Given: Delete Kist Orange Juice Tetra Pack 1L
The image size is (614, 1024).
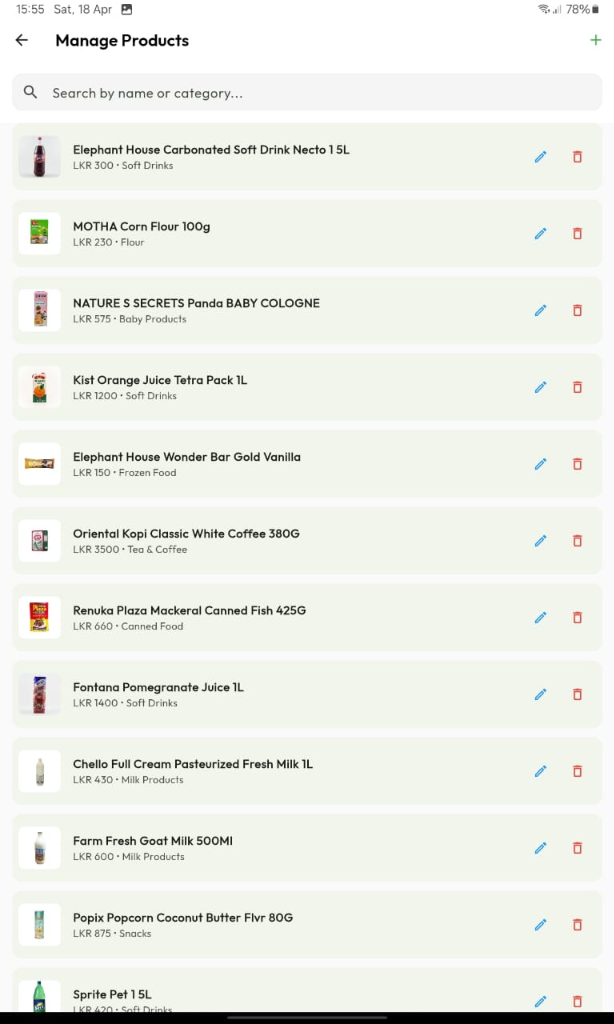Looking at the screenshot, I should pos(577,388).
